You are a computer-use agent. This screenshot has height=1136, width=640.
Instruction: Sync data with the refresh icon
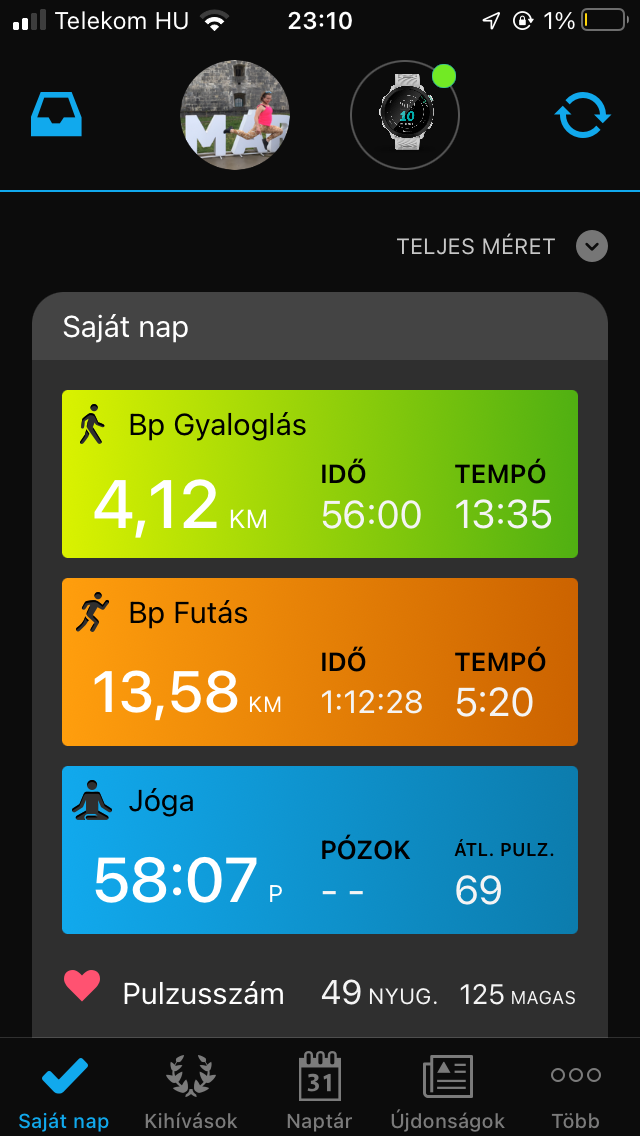pos(583,116)
